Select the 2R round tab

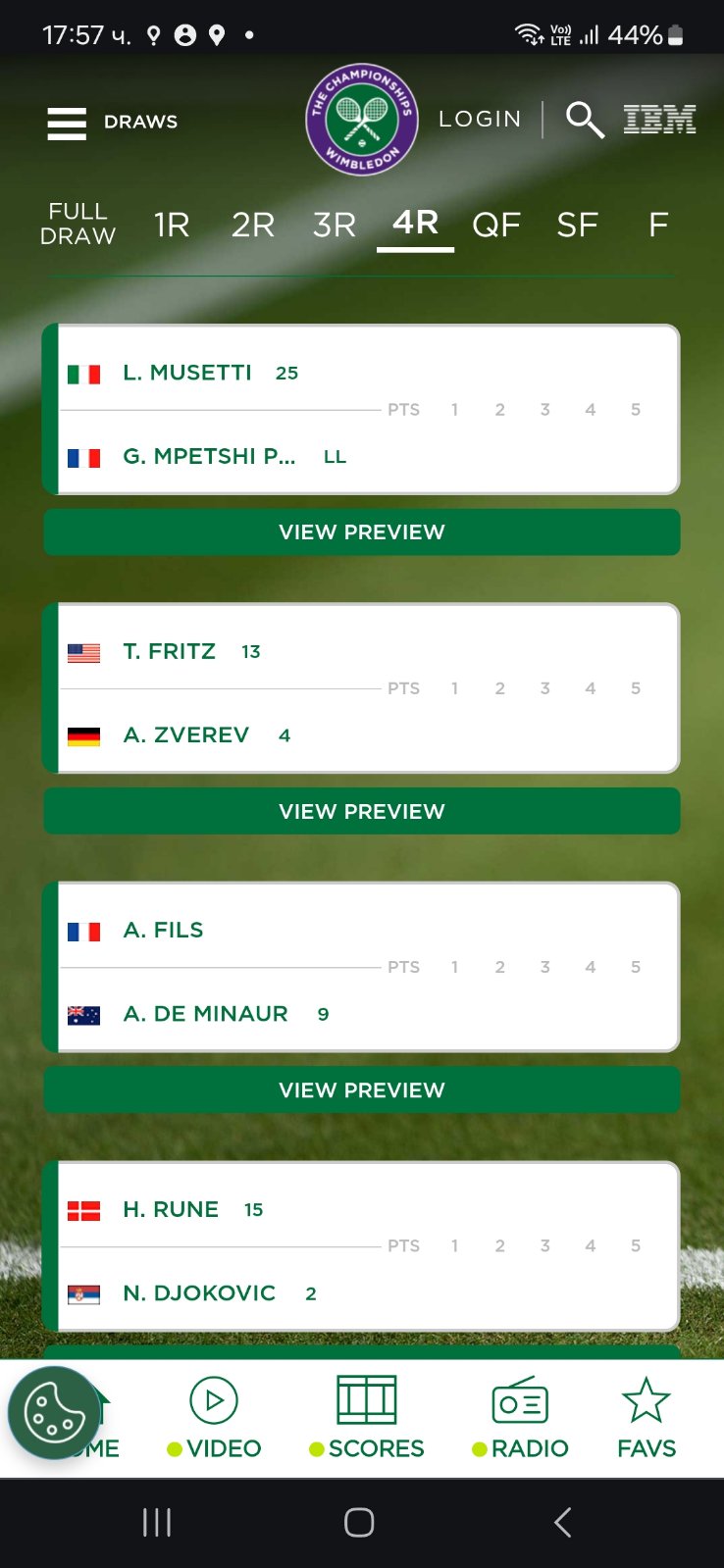[253, 226]
